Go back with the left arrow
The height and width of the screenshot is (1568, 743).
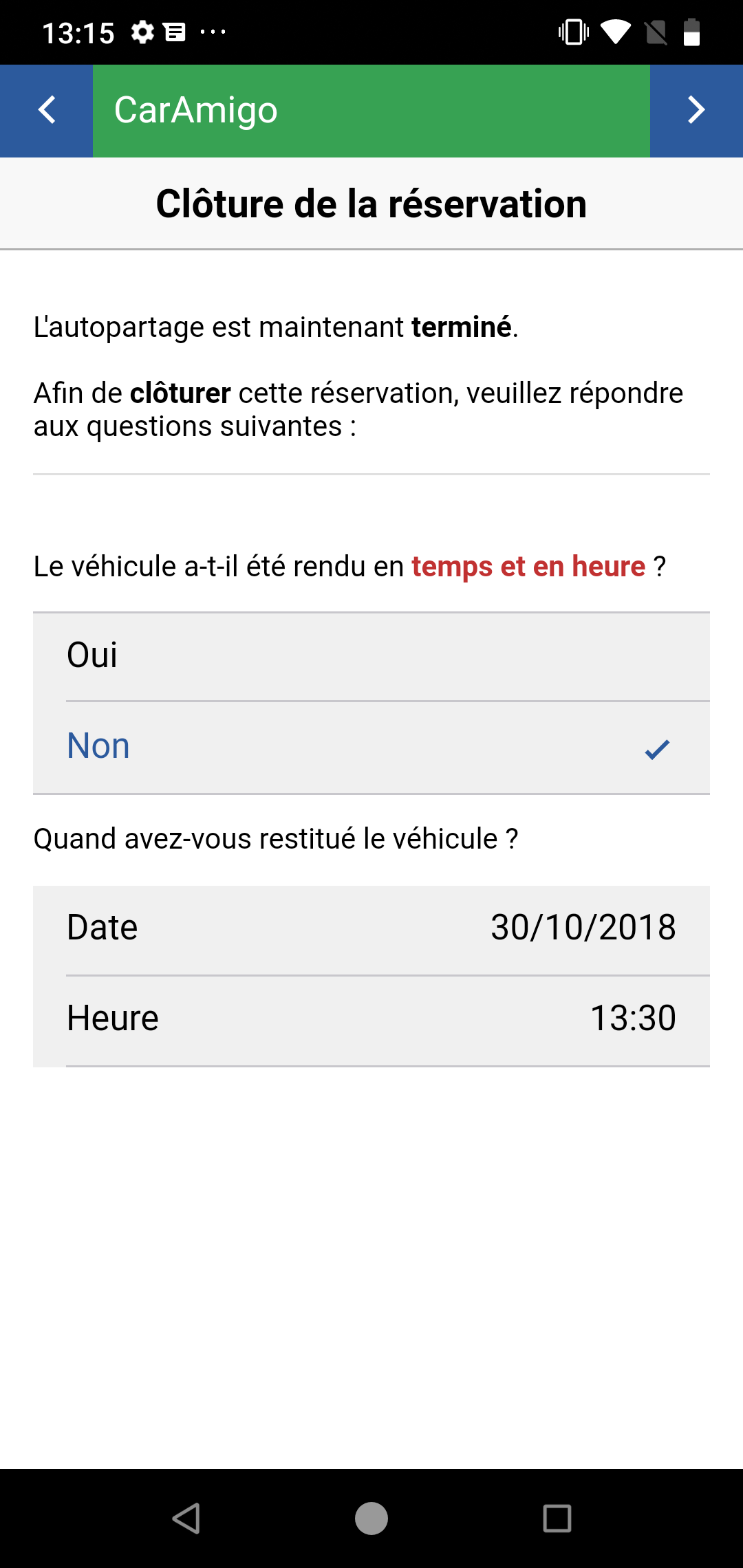click(46, 111)
